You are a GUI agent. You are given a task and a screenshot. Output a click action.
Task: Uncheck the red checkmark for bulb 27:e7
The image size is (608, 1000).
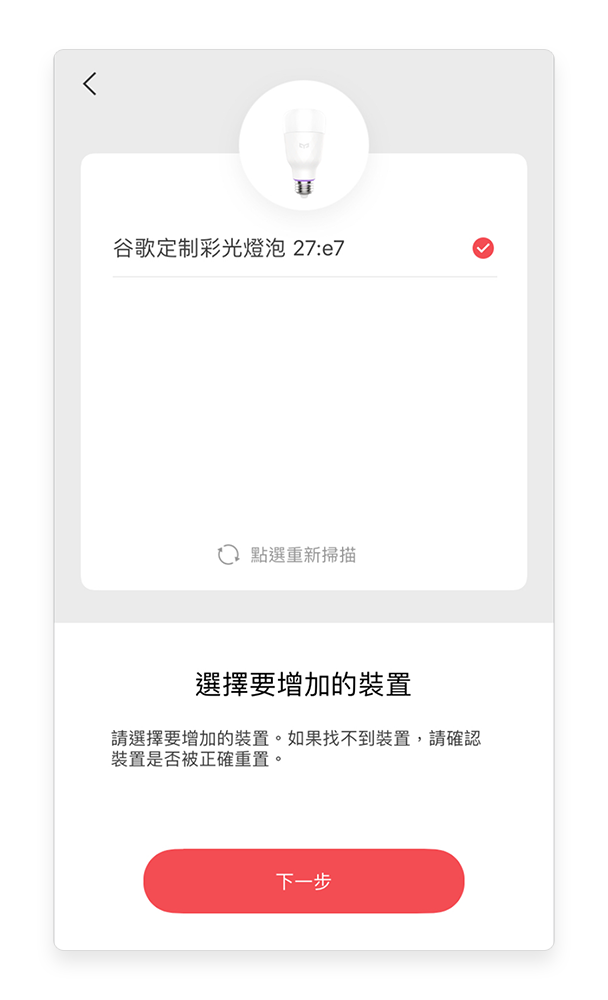tap(483, 248)
